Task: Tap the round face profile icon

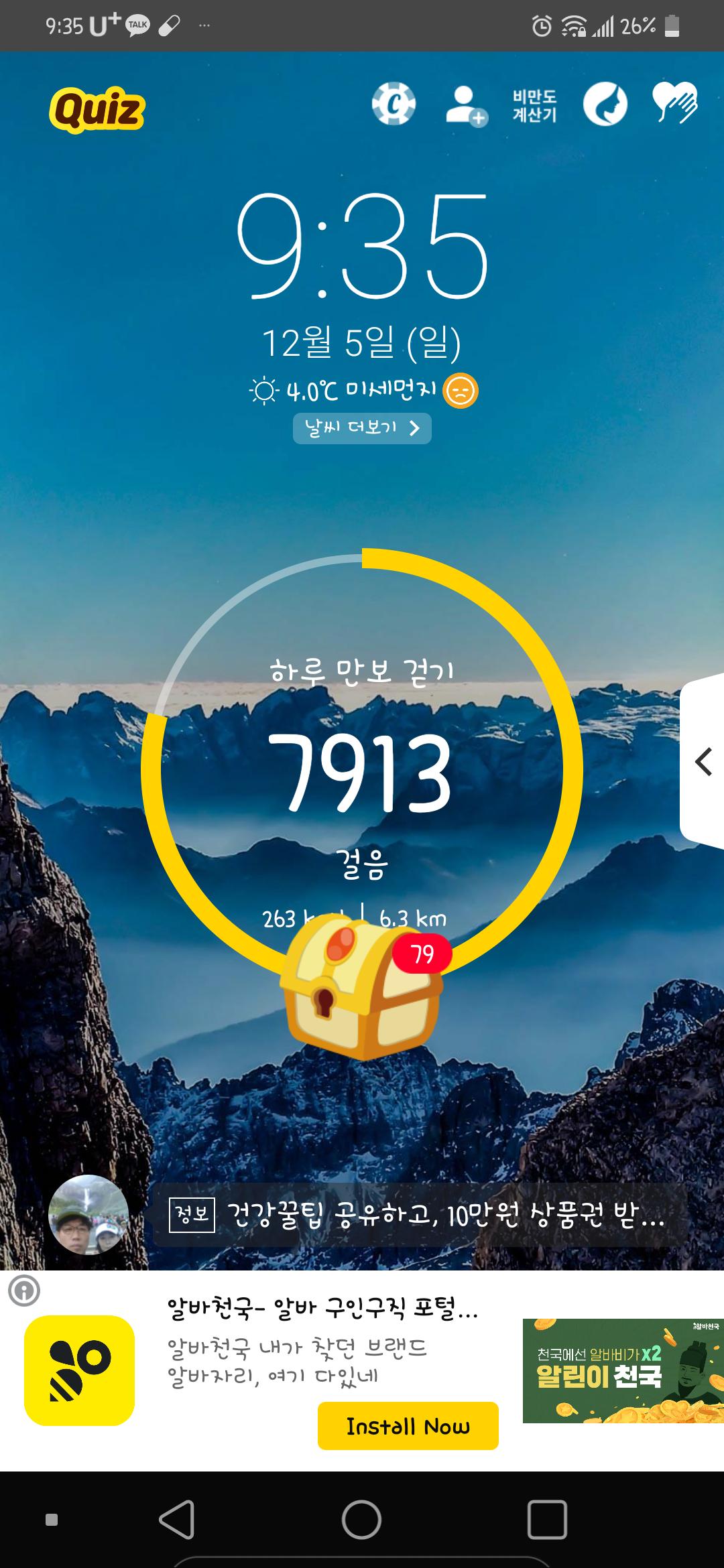Action: point(605,105)
